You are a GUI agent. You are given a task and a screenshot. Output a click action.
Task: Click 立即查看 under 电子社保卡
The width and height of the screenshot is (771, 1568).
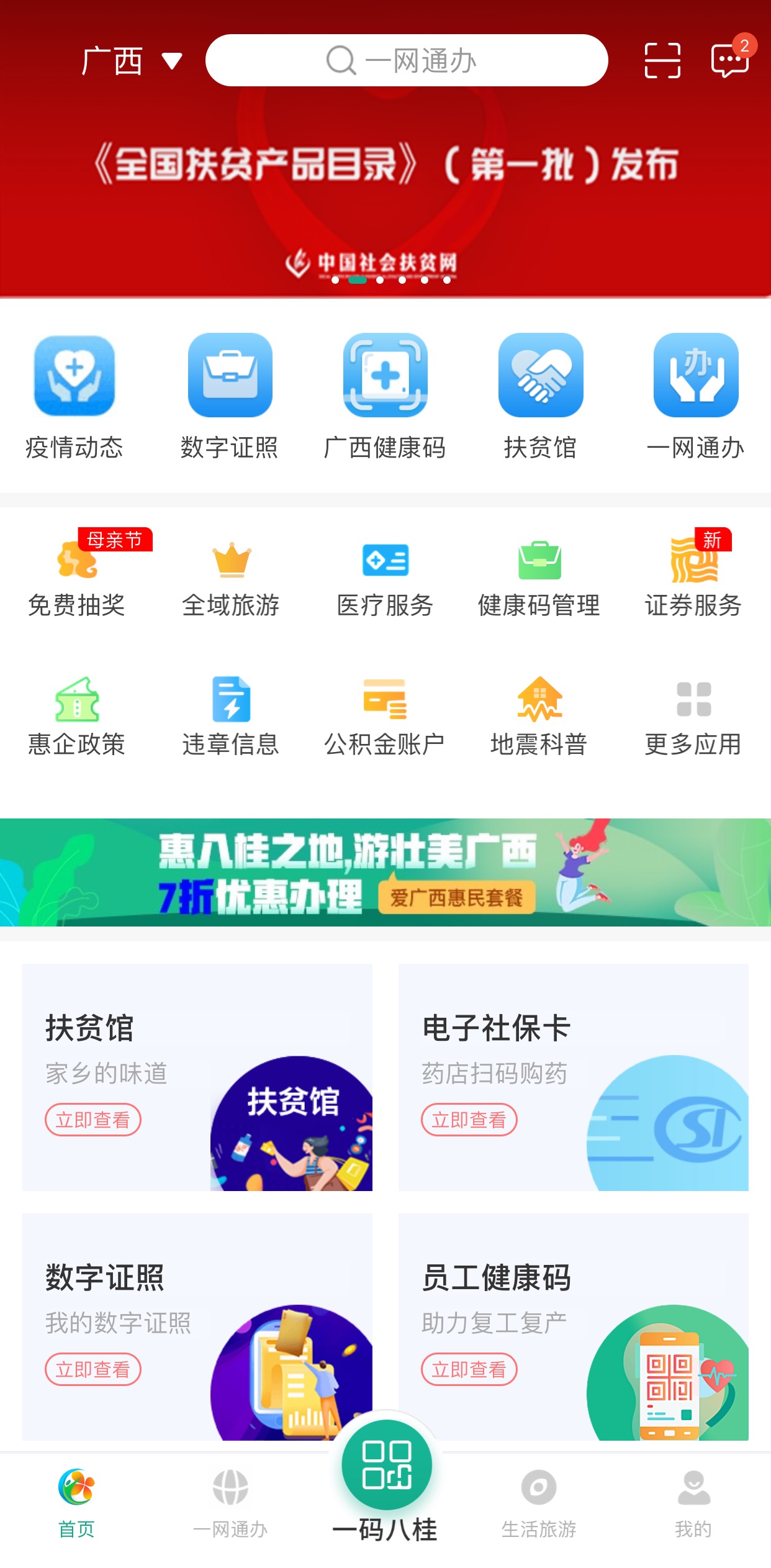(x=470, y=1120)
